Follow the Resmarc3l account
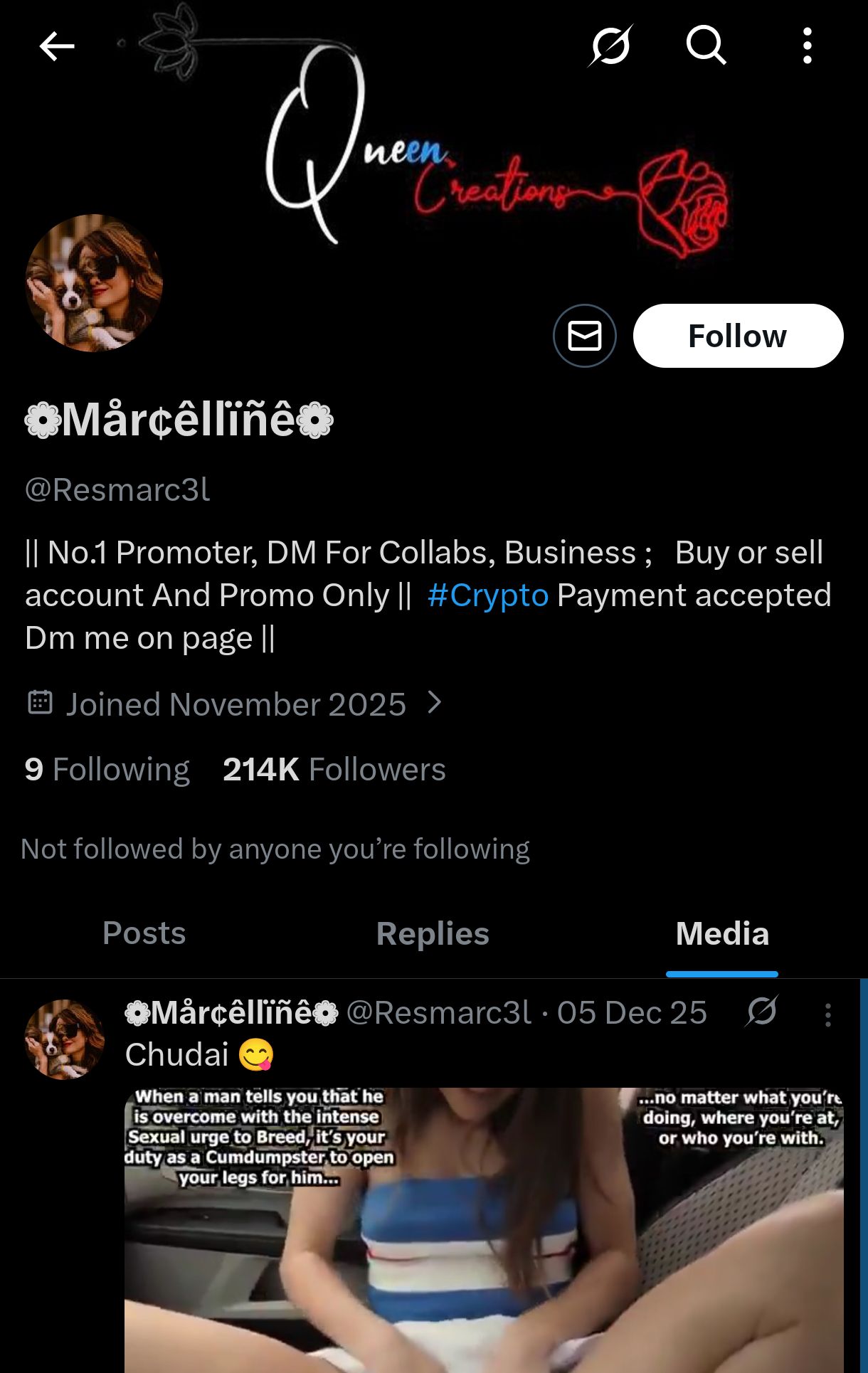Image resolution: width=868 pixels, height=1373 pixels. [x=738, y=336]
